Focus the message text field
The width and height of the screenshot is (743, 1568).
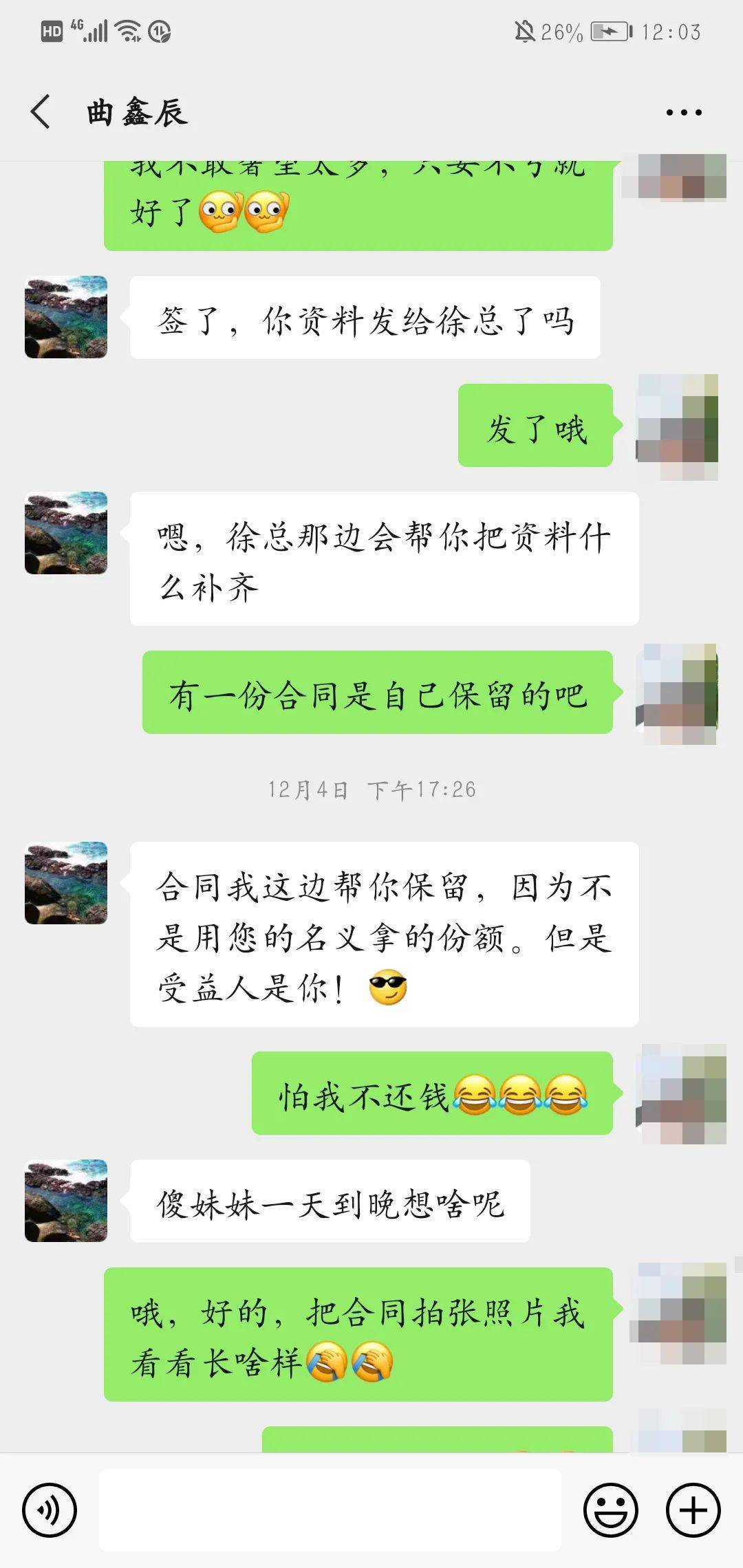330,1510
